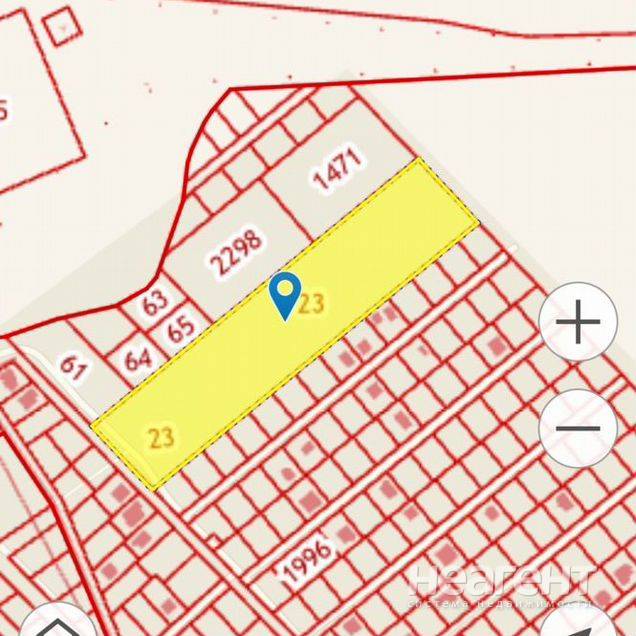Screen dimensions: 636x636
Task: Tap the blue location pin on plot 23
Action: click(285, 294)
